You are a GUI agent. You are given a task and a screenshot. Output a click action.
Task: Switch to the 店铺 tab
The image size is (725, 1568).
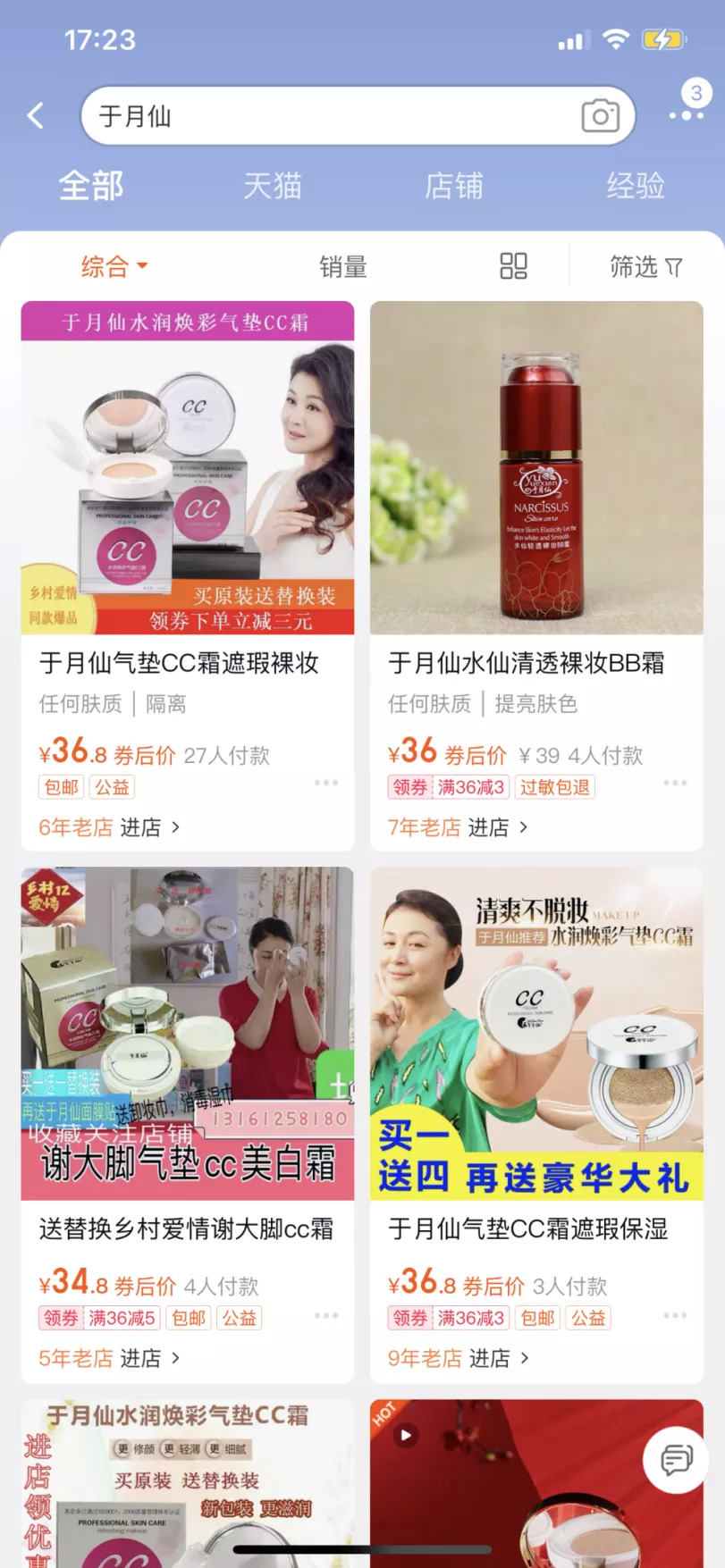point(453,186)
